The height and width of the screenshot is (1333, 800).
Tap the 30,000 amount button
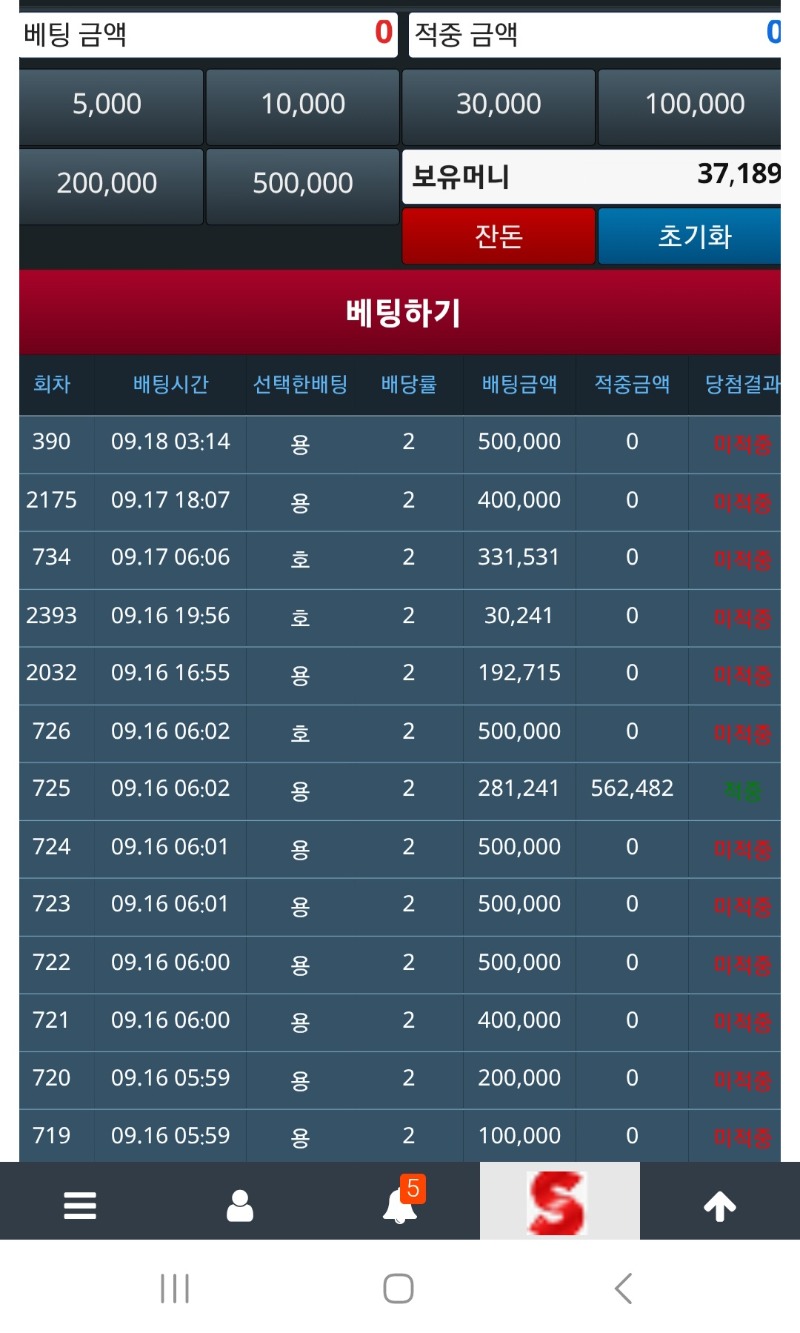pos(498,106)
